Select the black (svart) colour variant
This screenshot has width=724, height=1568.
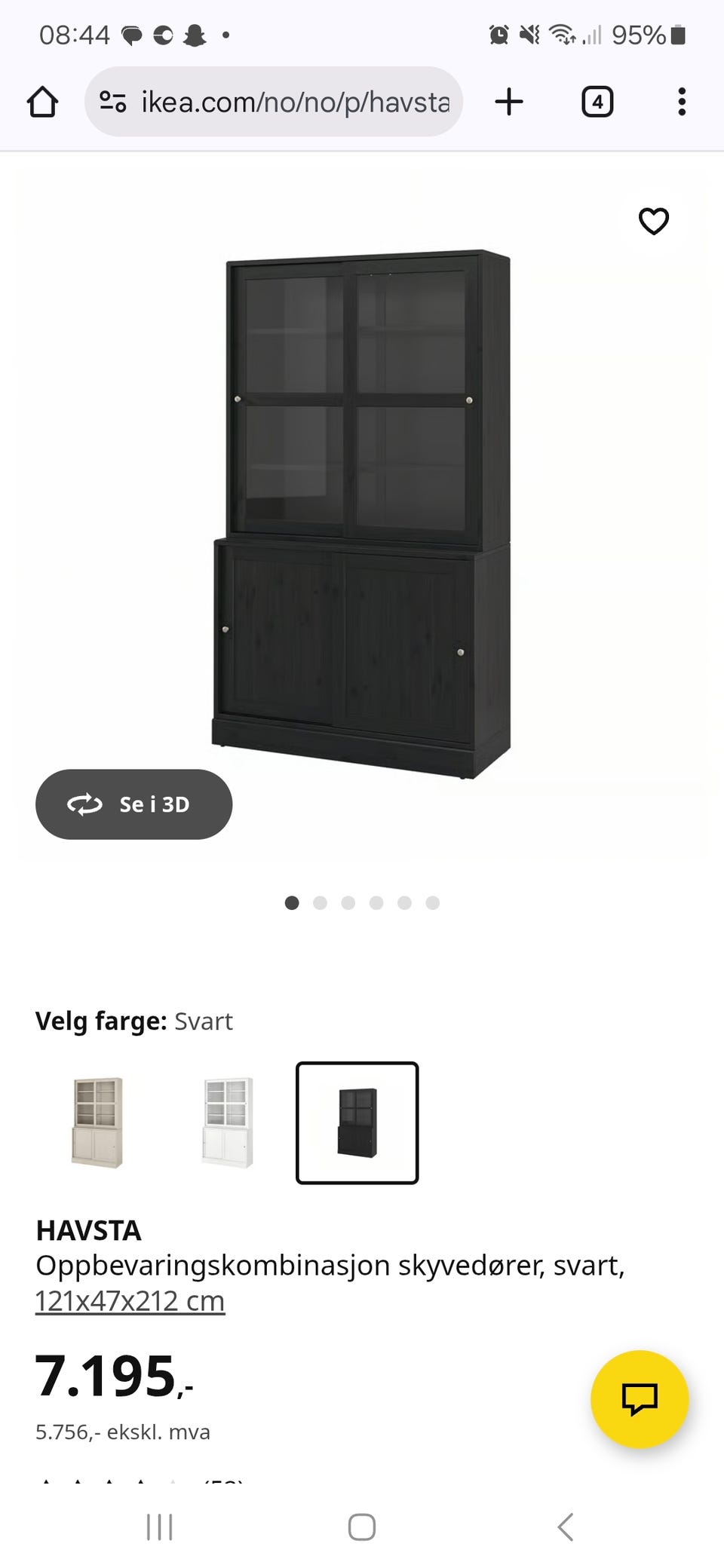point(357,1122)
